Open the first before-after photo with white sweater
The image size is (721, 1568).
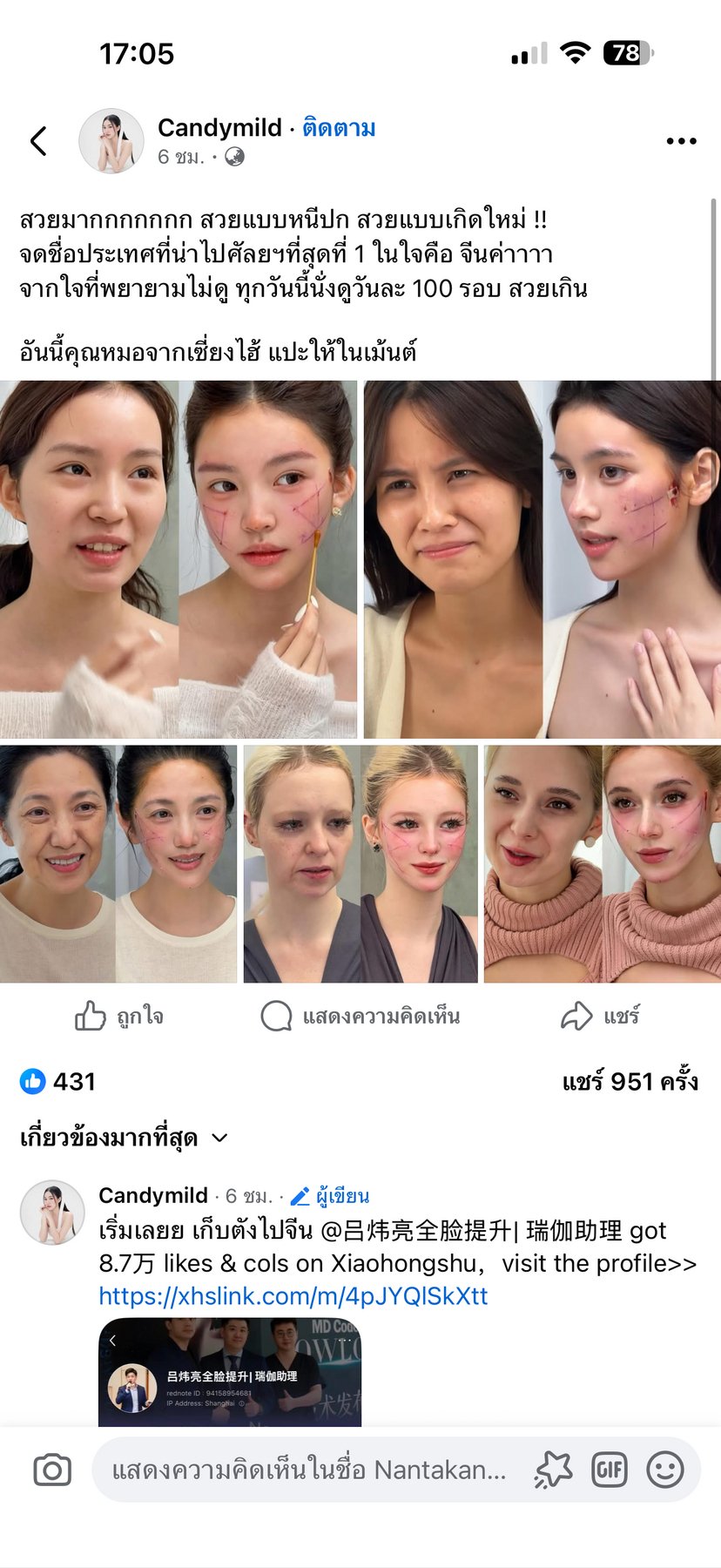coord(179,559)
